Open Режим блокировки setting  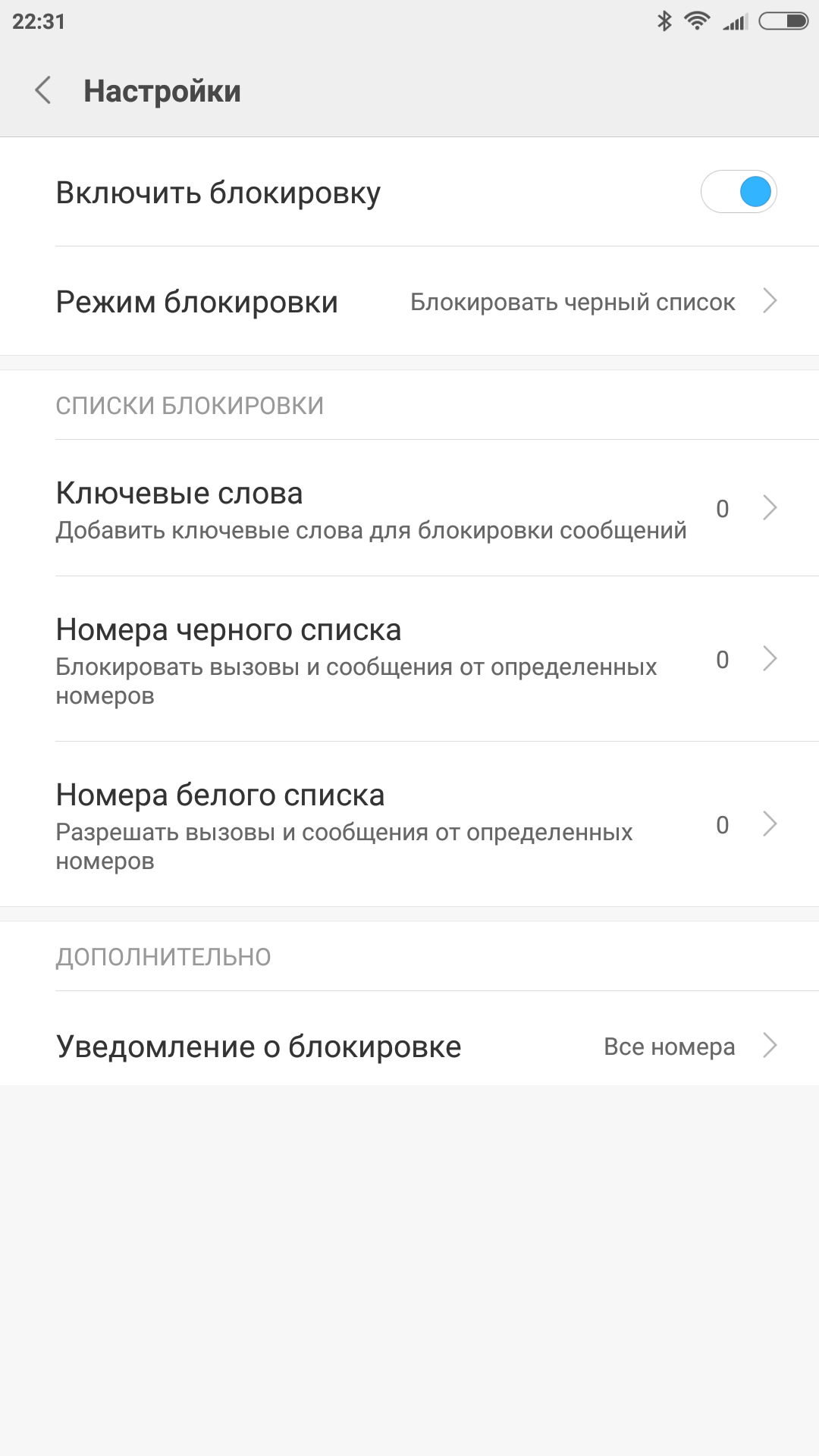click(409, 302)
